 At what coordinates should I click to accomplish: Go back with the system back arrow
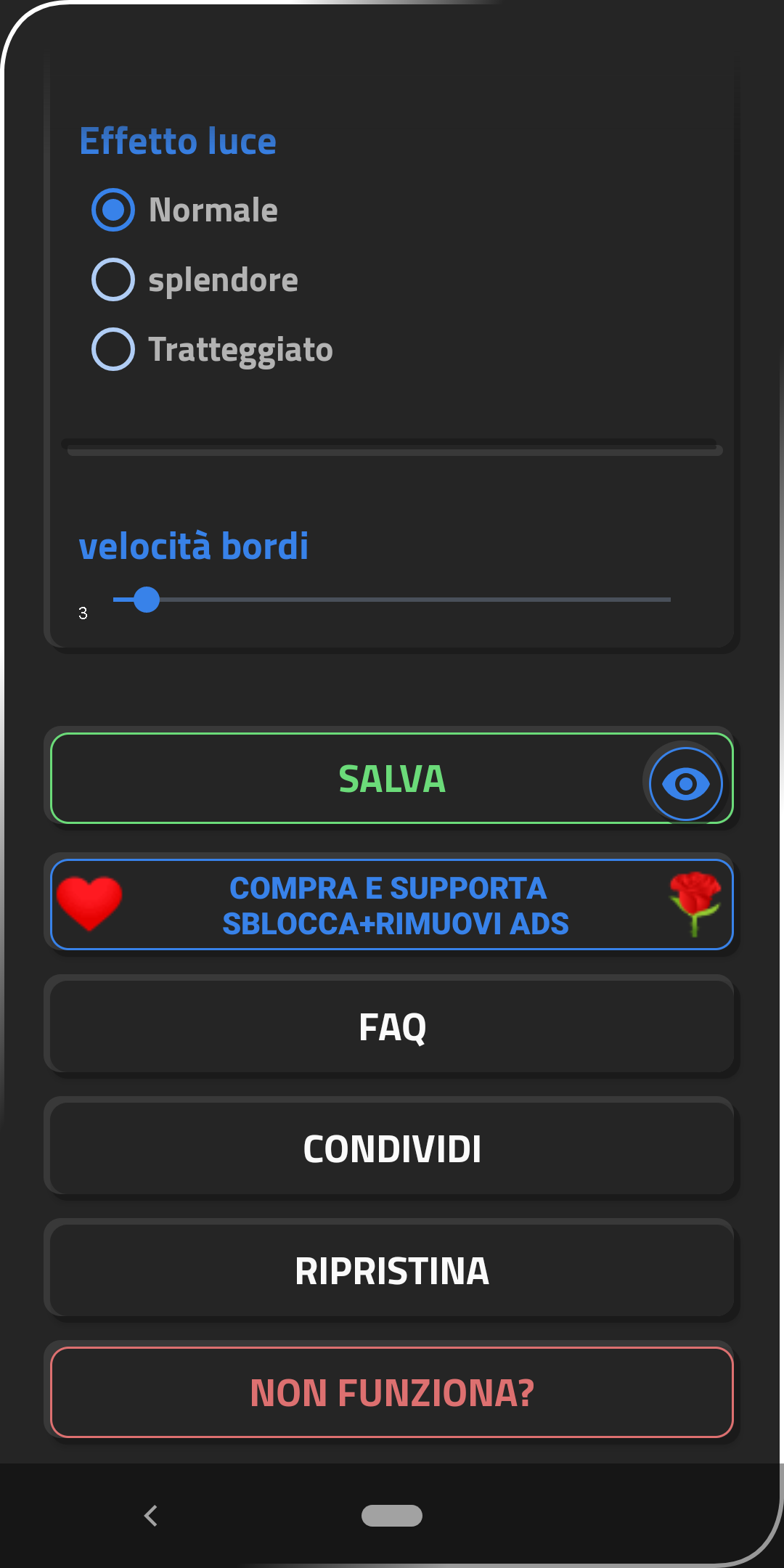point(151,1516)
